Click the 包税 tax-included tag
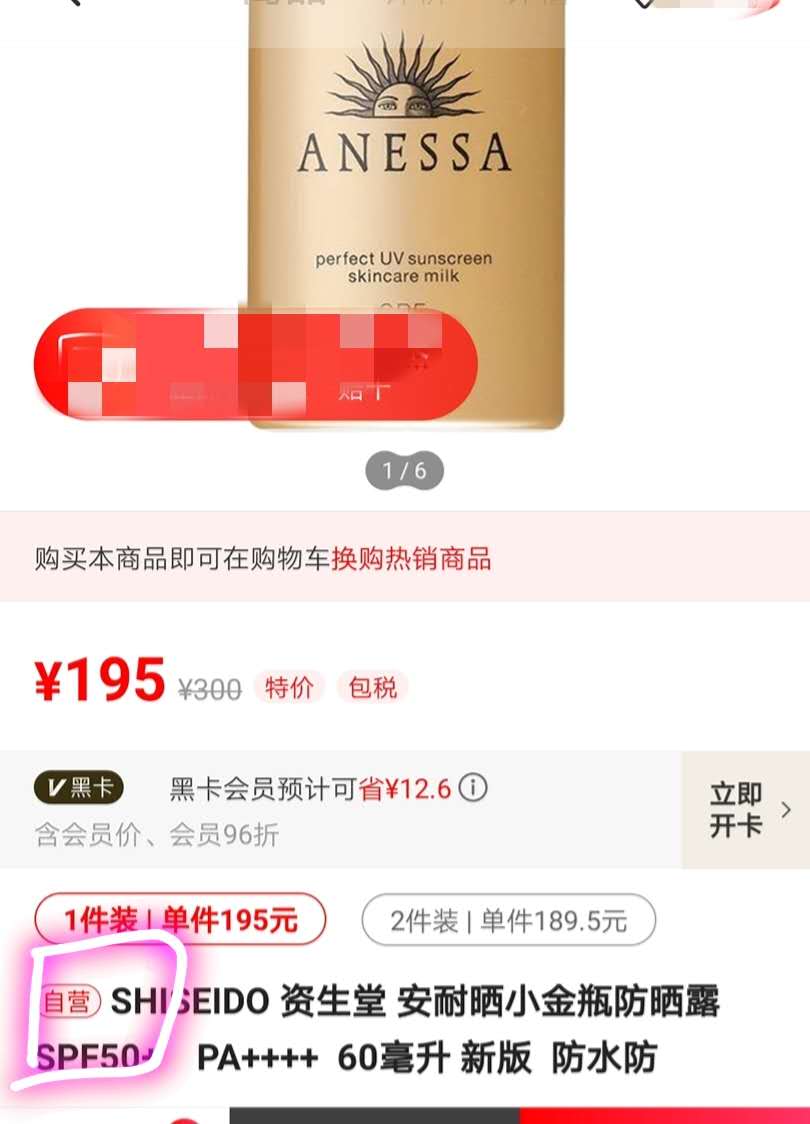 pos(372,687)
